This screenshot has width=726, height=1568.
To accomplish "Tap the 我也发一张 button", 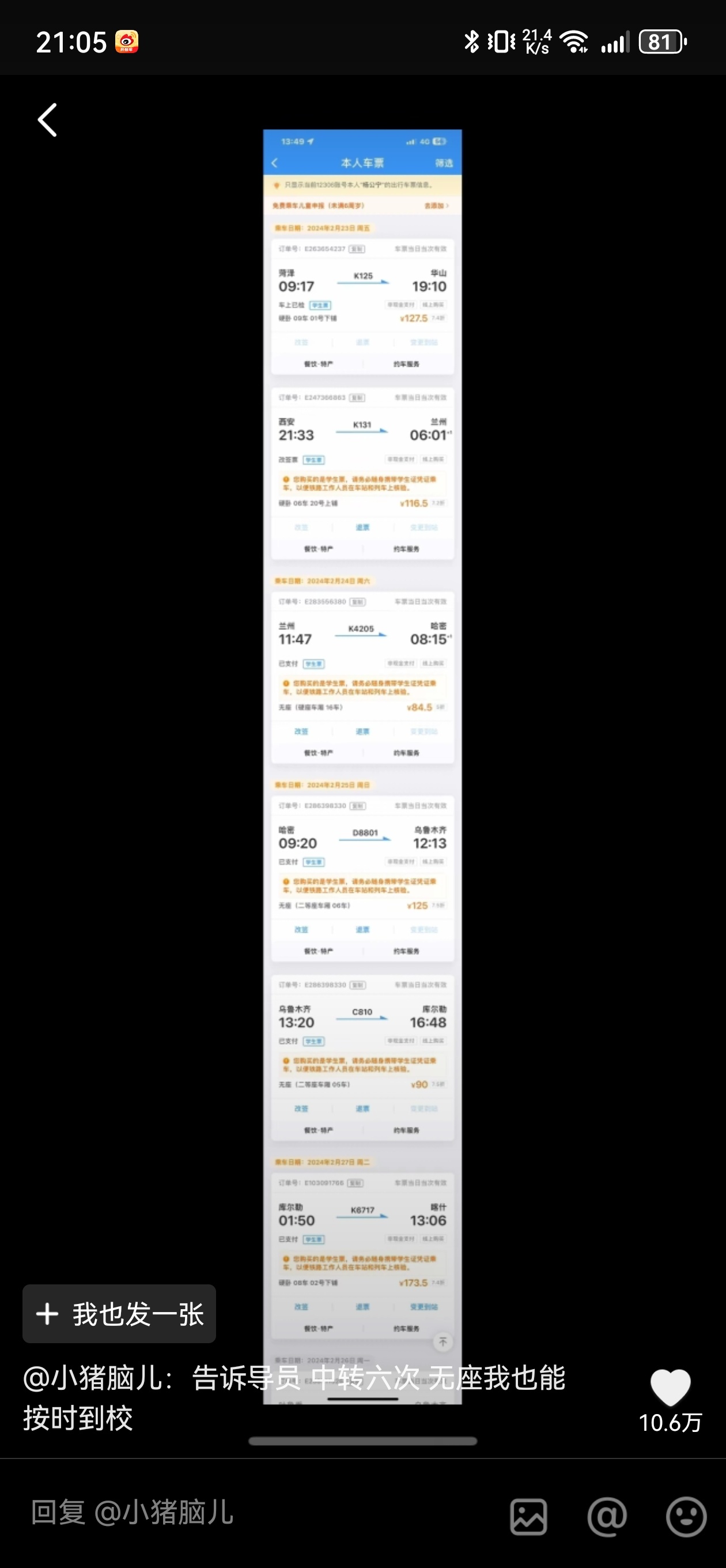I will [x=119, y=1314].
